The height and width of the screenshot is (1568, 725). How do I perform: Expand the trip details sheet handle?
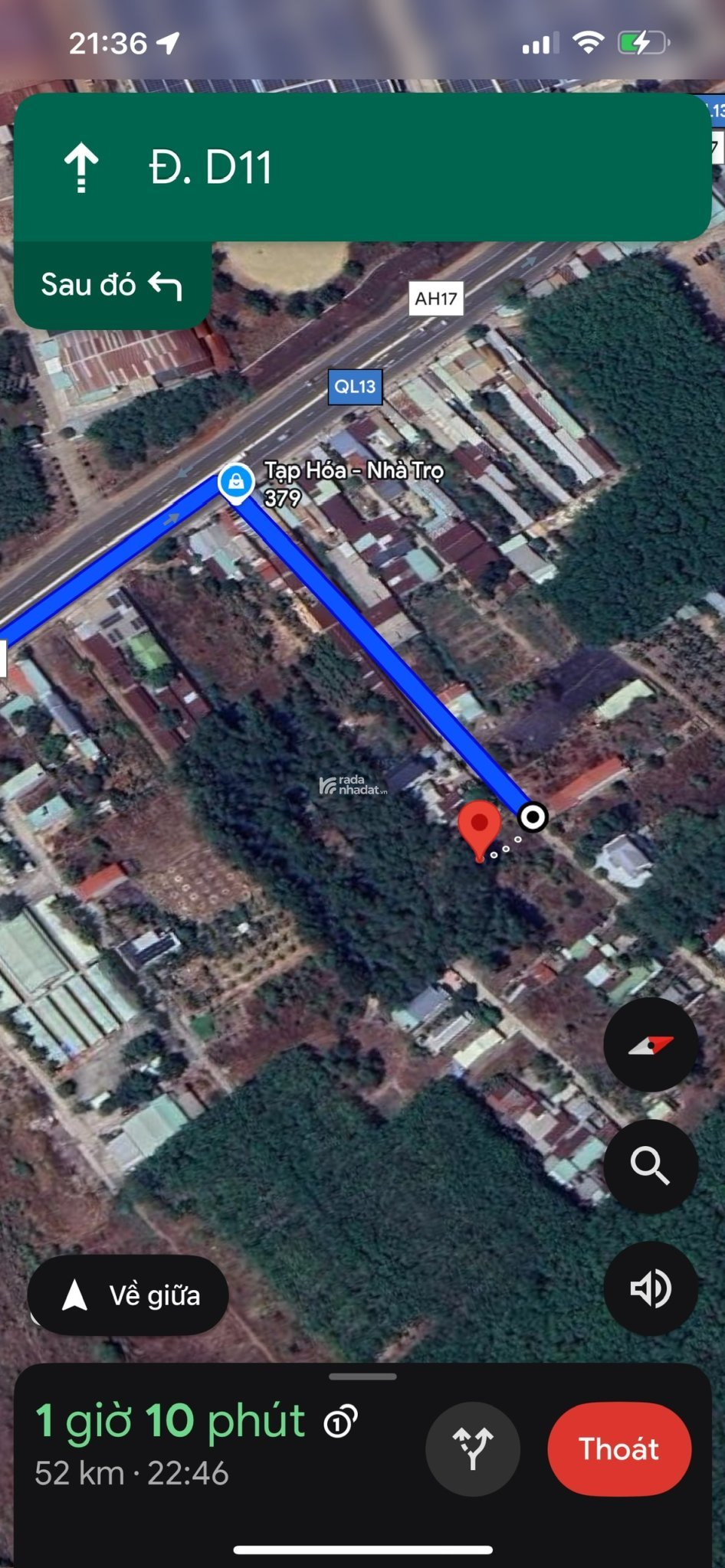pos(362,1377)
